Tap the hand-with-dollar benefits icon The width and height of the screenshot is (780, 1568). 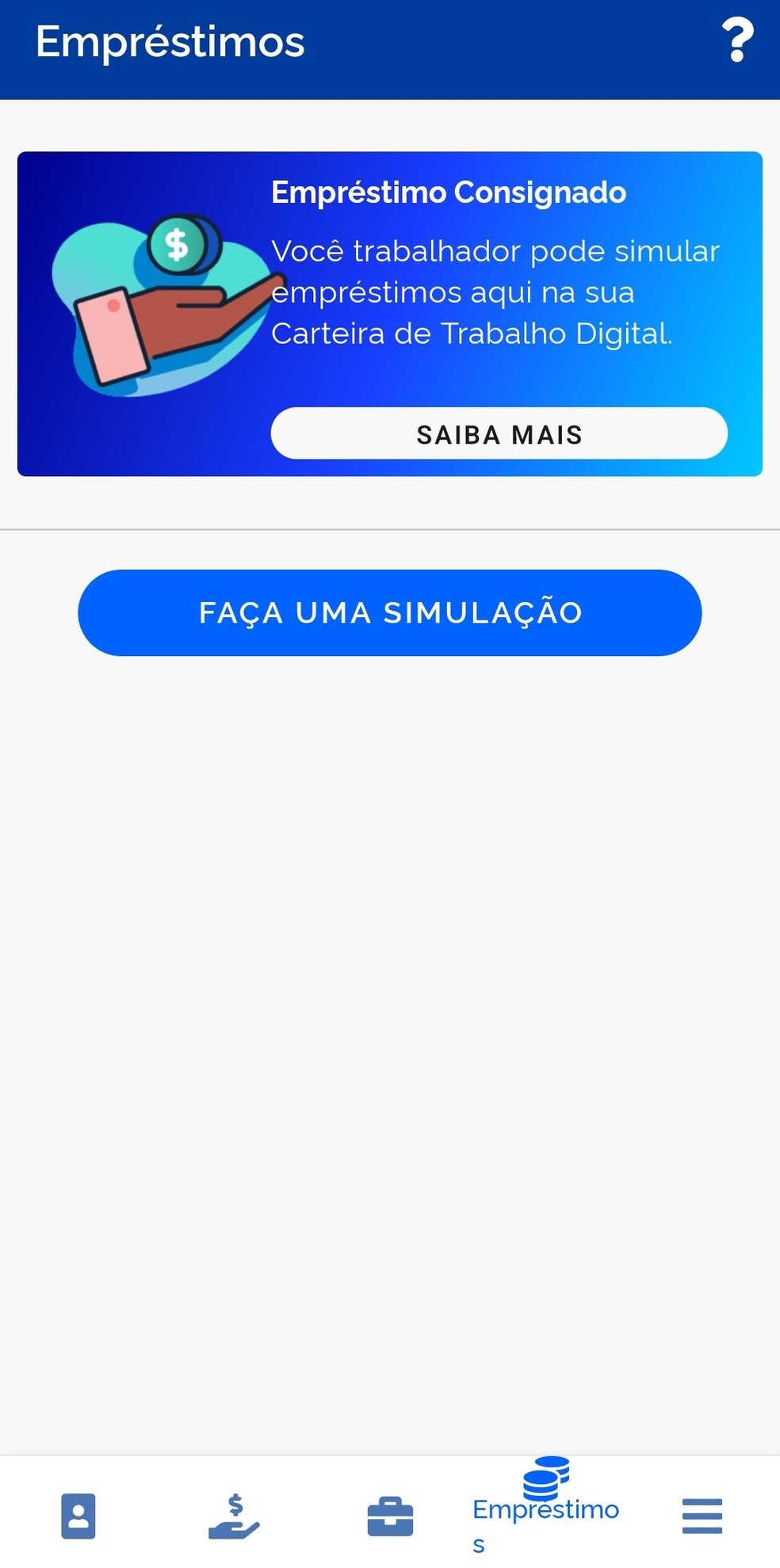coord(234,1514)
